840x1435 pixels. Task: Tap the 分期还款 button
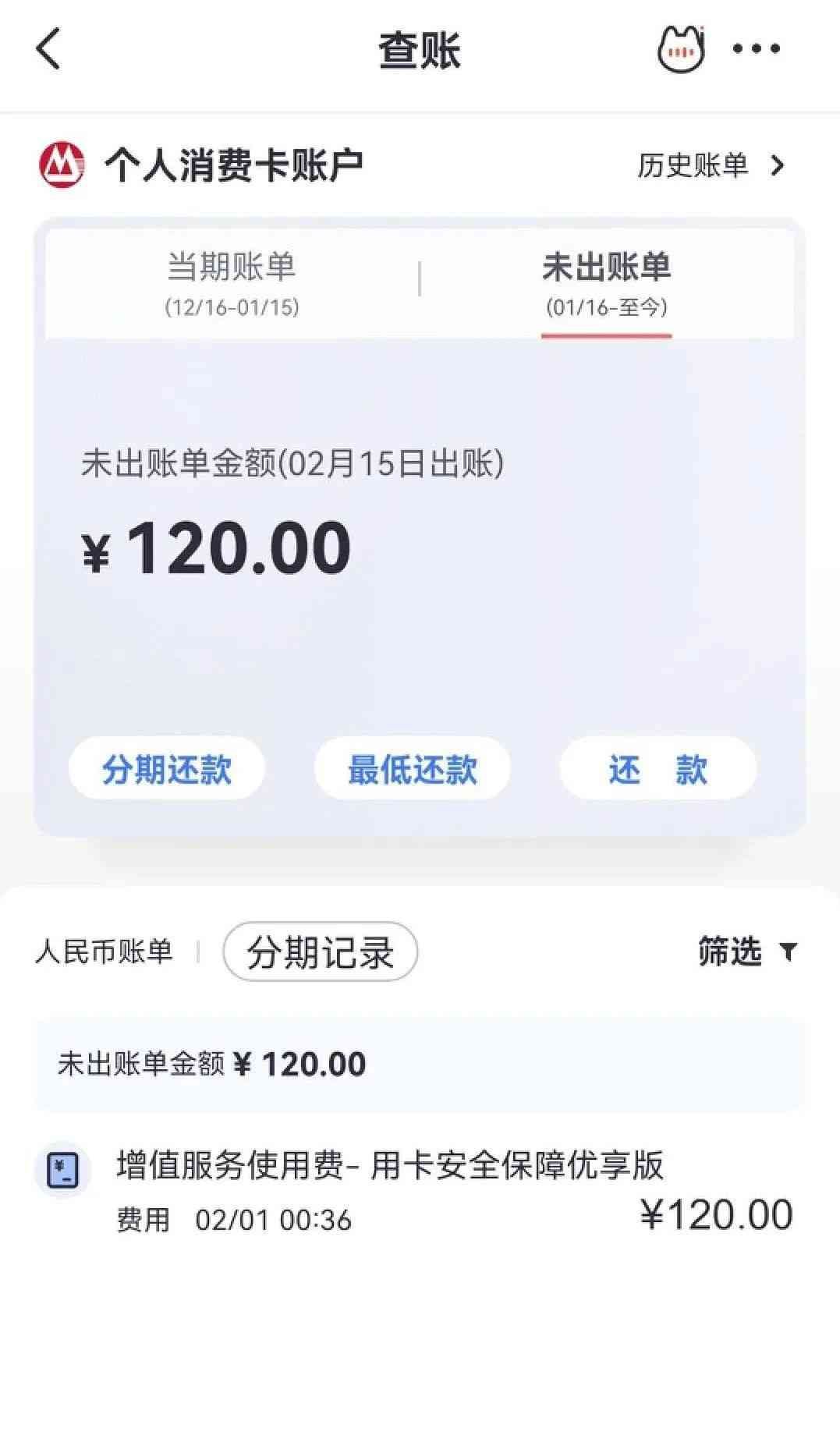click(167, 769)
